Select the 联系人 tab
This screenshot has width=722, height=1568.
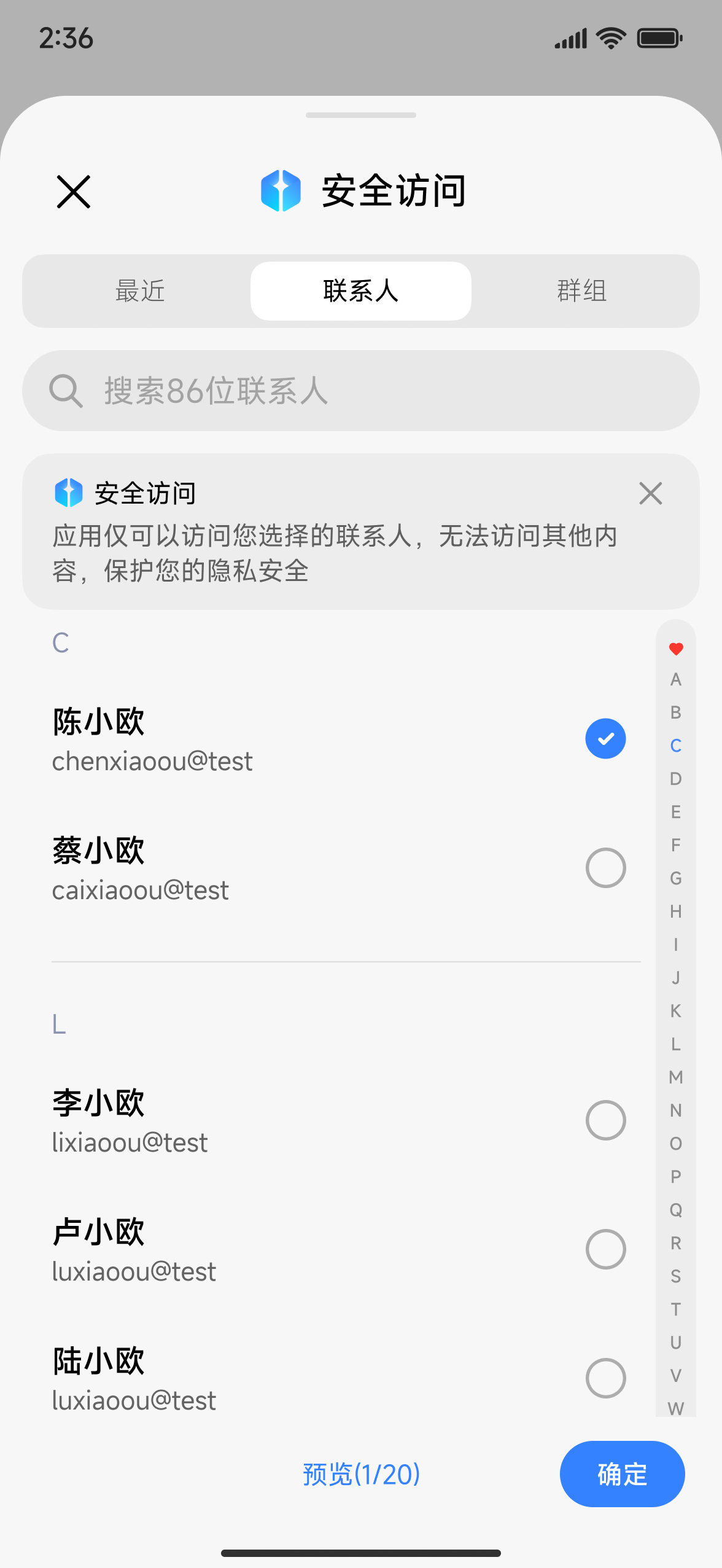point(361,291)
